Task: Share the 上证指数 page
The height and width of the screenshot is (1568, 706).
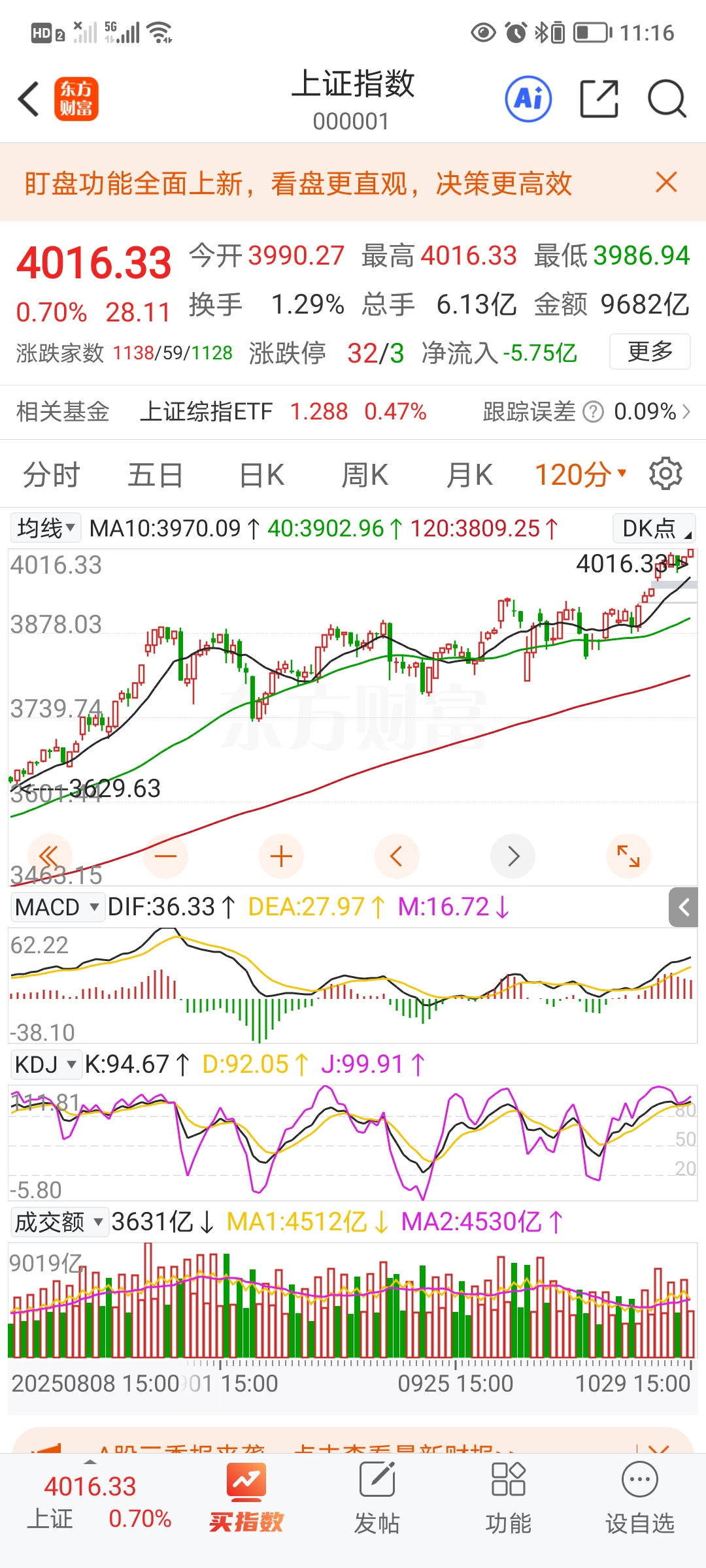Action: (x=599, y=99)
